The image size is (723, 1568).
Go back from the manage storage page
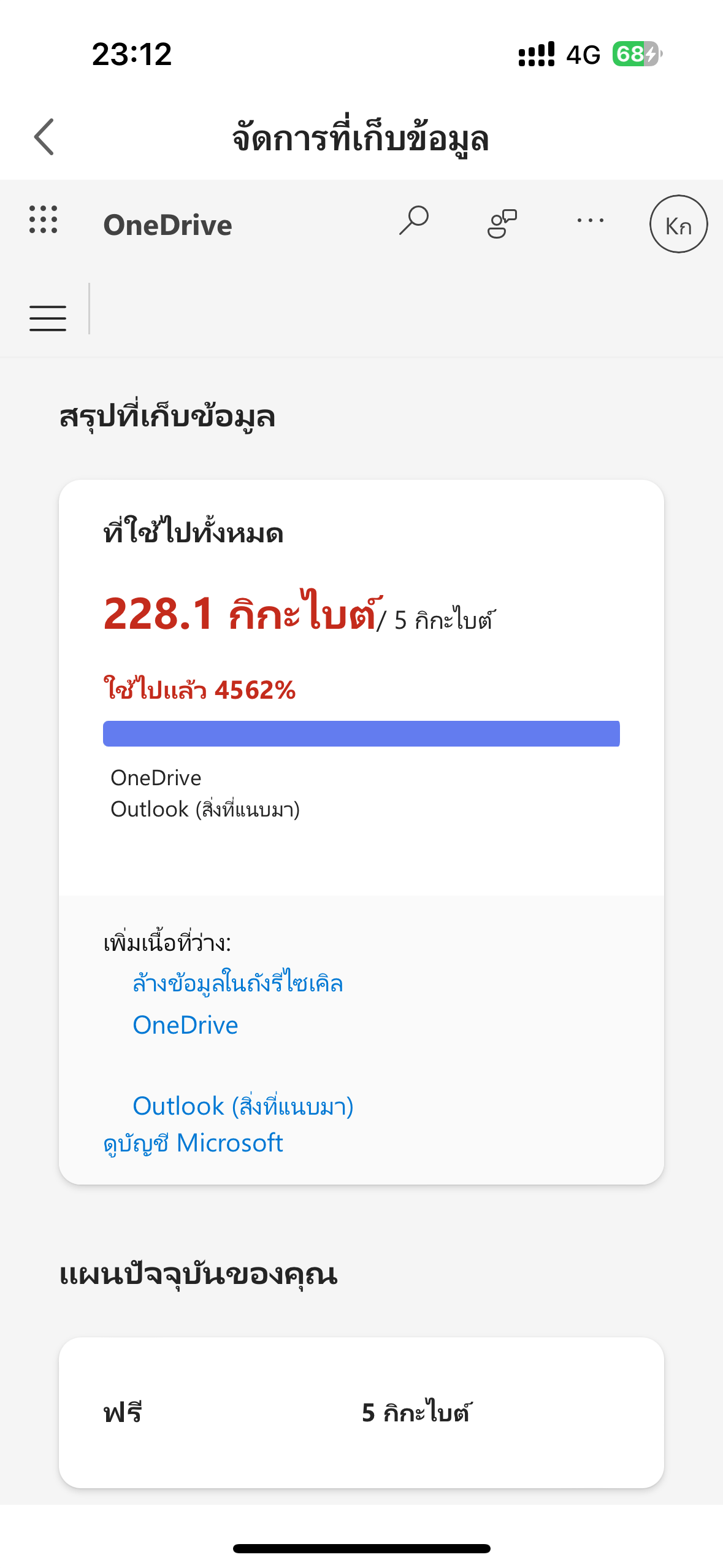pos(44,137)
